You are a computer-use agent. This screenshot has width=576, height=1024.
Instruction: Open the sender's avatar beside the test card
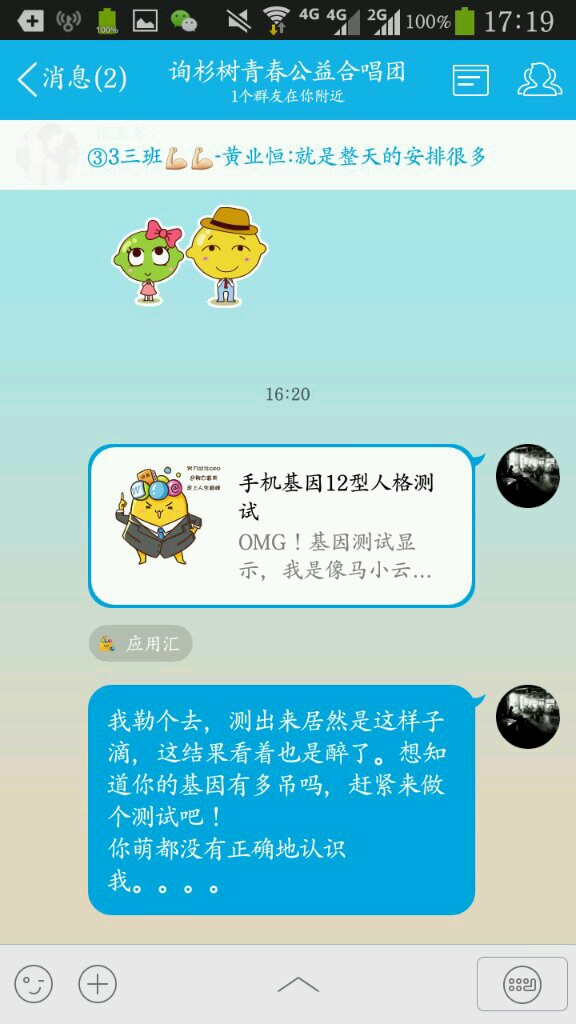tap(528, 476)
